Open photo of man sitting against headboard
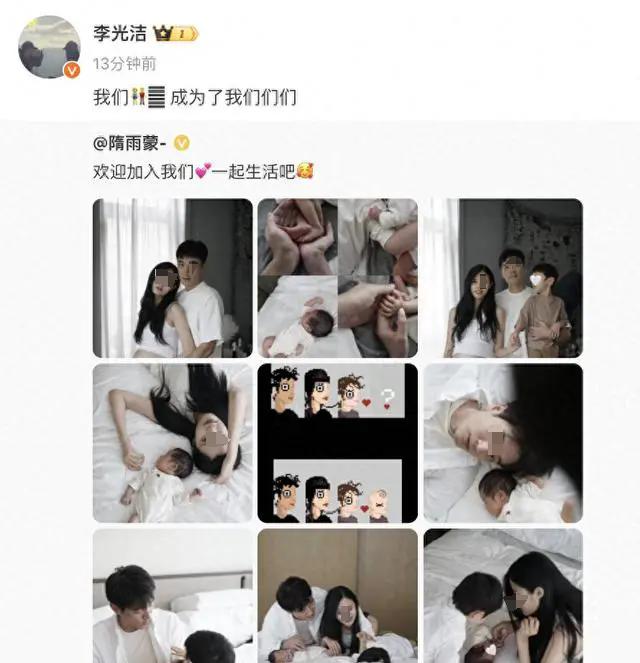The height and width of the screenshot is (663, 640). (173, 596)
